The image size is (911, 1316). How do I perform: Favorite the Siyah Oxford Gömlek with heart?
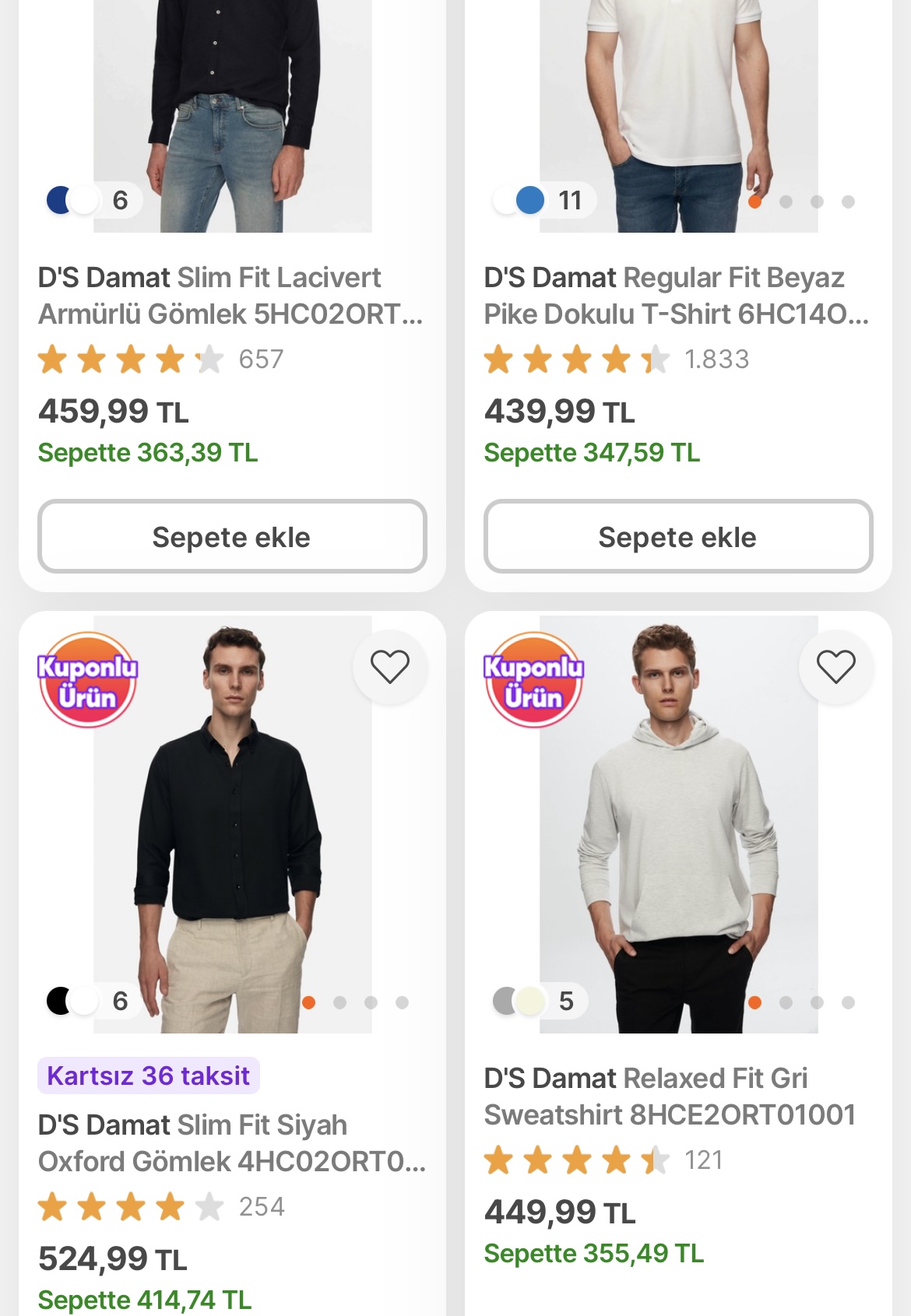tap(390, 667)
